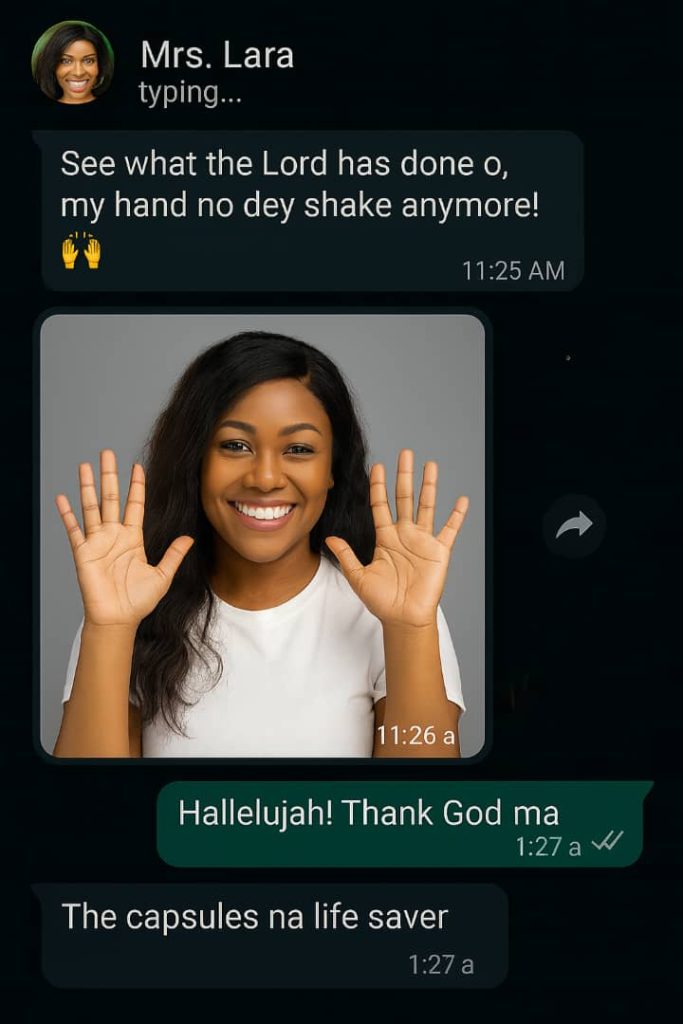Open Mrs. Lara's profile picture

coord(72,62)
